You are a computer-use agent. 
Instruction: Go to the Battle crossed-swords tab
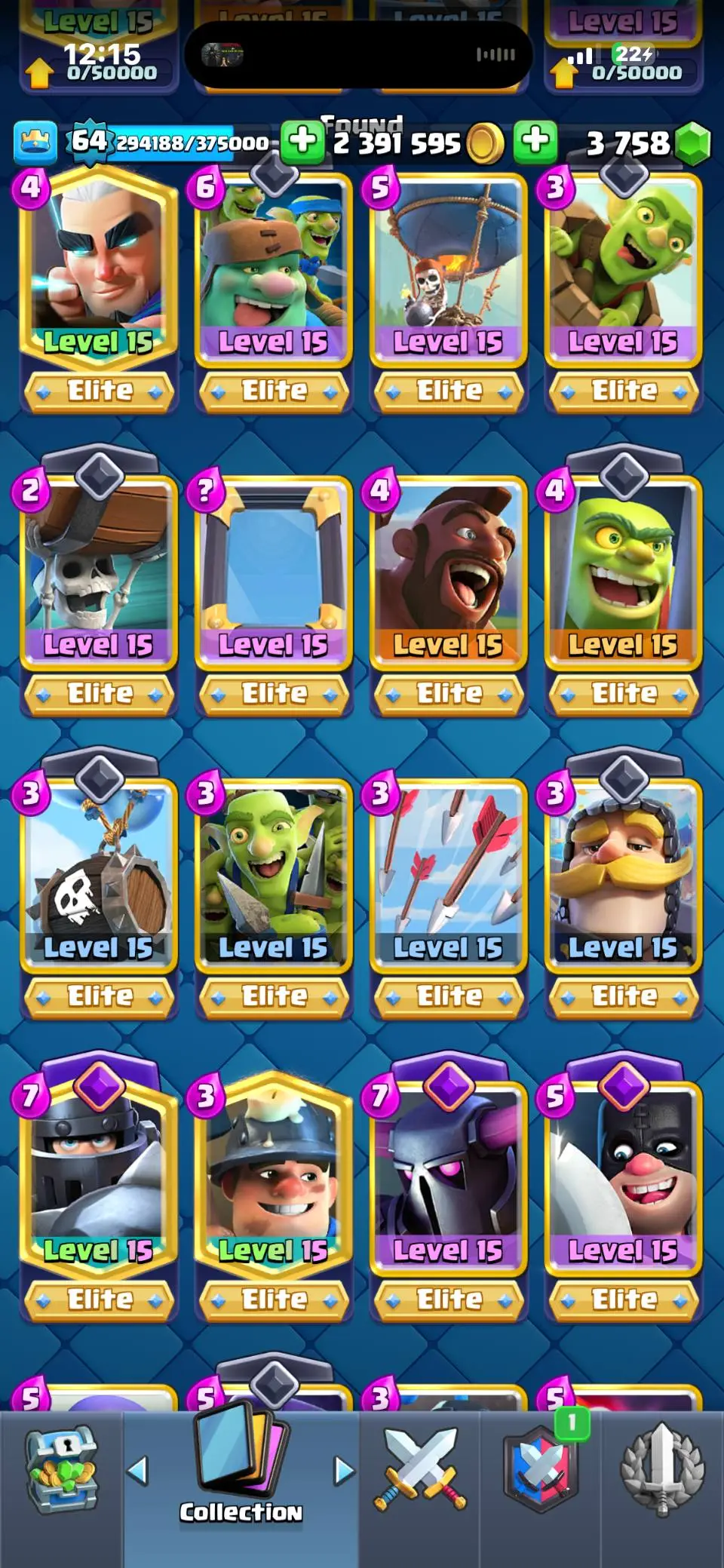(419, 1471)
